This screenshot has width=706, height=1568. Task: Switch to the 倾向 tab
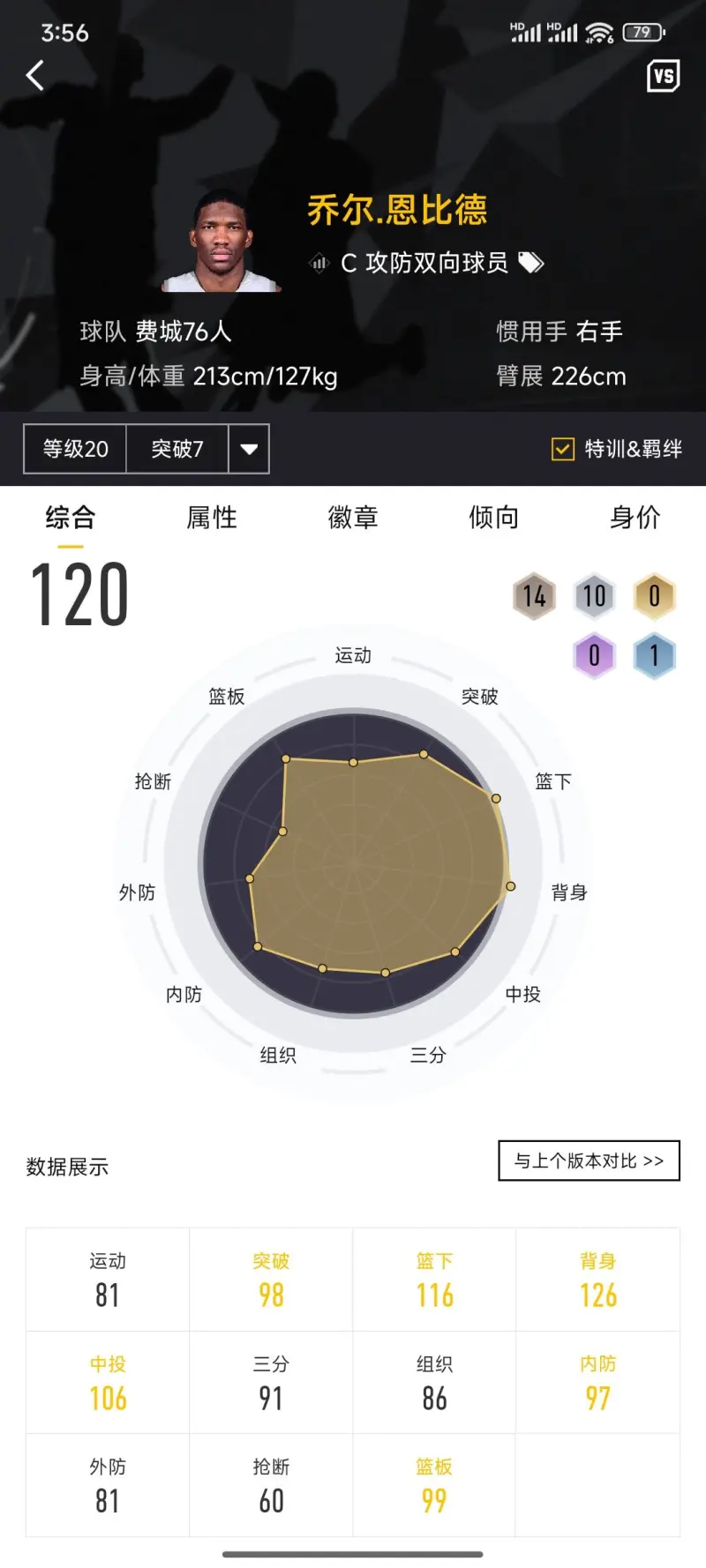coord(493,518)
